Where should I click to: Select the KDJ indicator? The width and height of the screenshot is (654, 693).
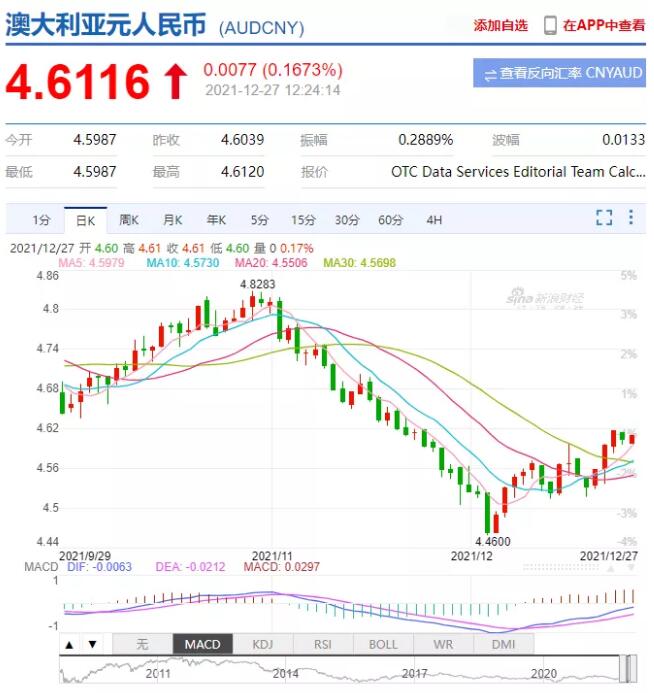click(x=262, y=645)
